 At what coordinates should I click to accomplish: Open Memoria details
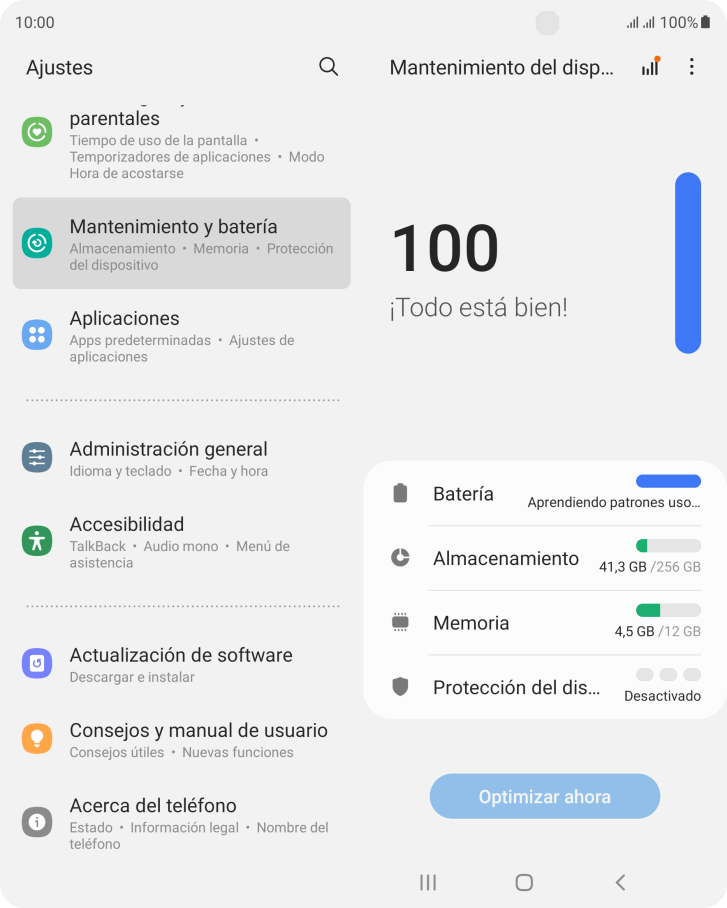546,623
